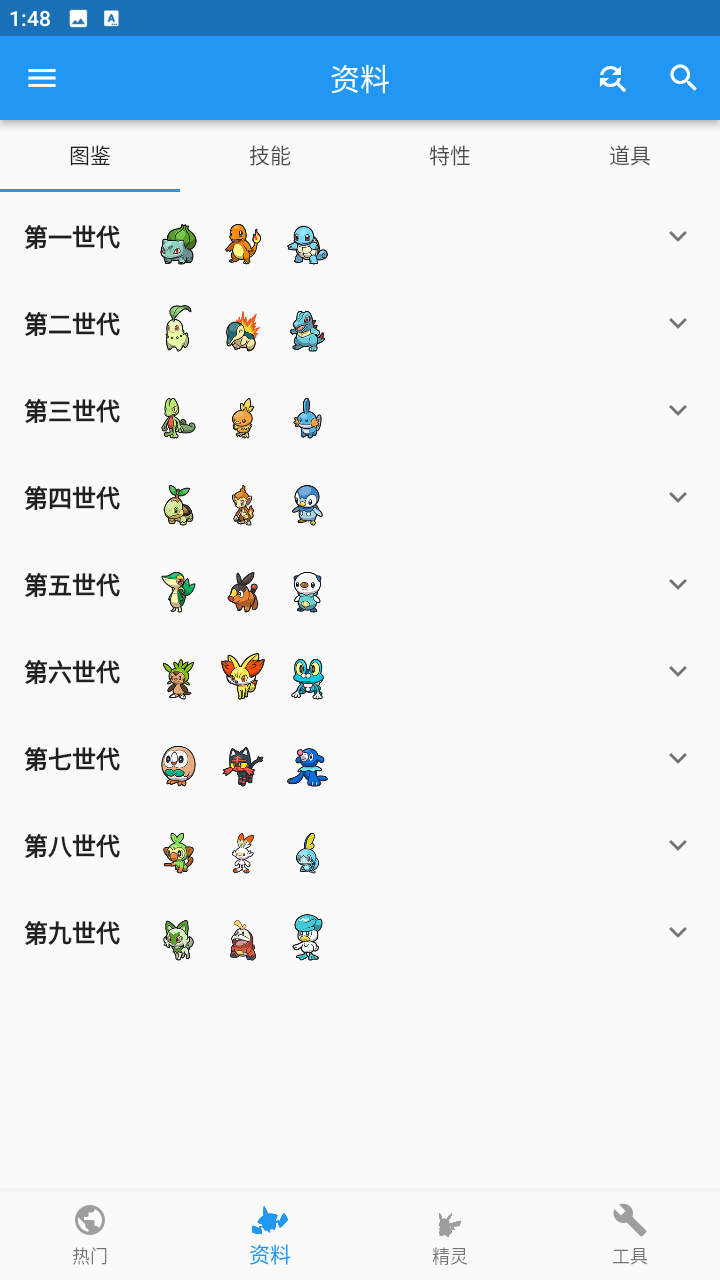Image resolution: width=720 pixels, height=1280 pixels.
Task: Expand the 第九世代 generation row
Action: pyautogui.click(x=678, y=932)
